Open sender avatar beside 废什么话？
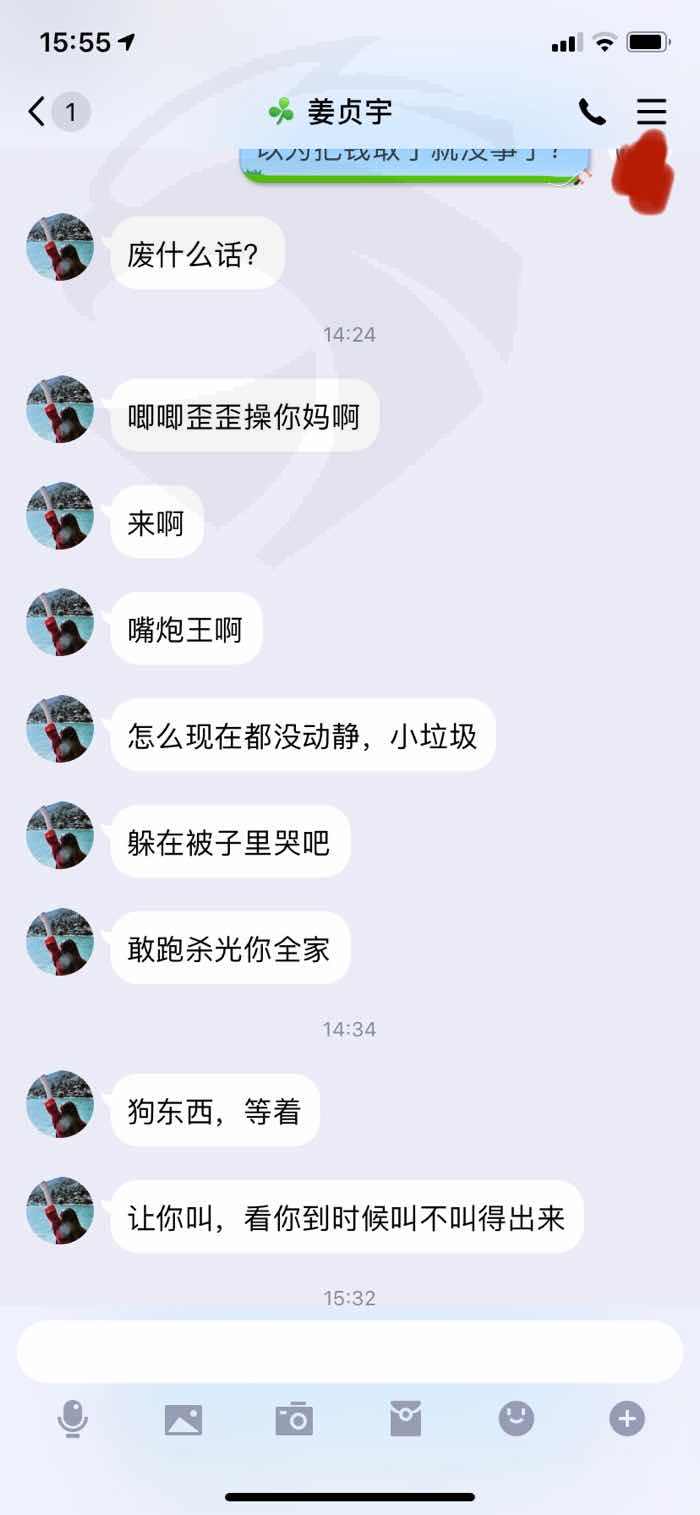700x1515 pixels. [60, 247]
